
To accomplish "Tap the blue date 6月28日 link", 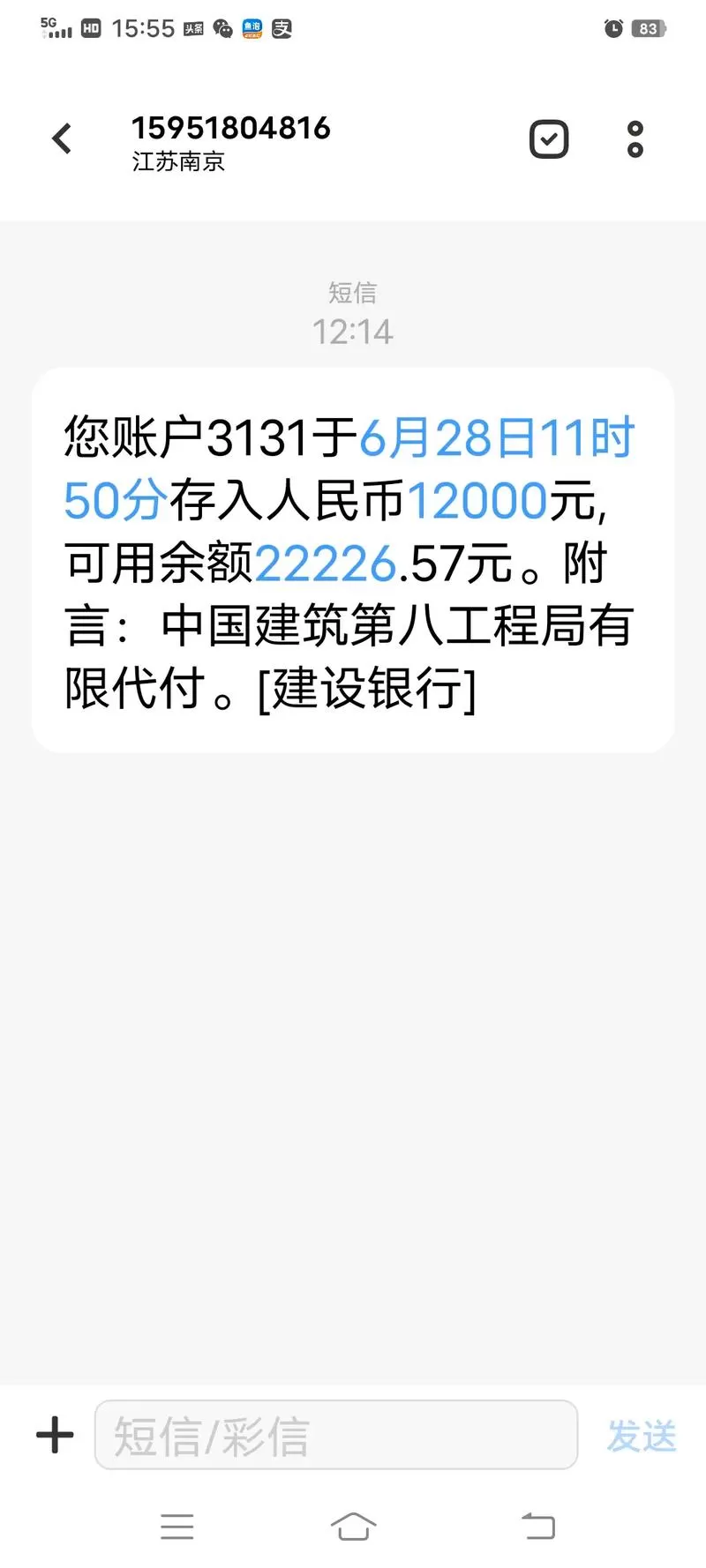I will [441, 437].
